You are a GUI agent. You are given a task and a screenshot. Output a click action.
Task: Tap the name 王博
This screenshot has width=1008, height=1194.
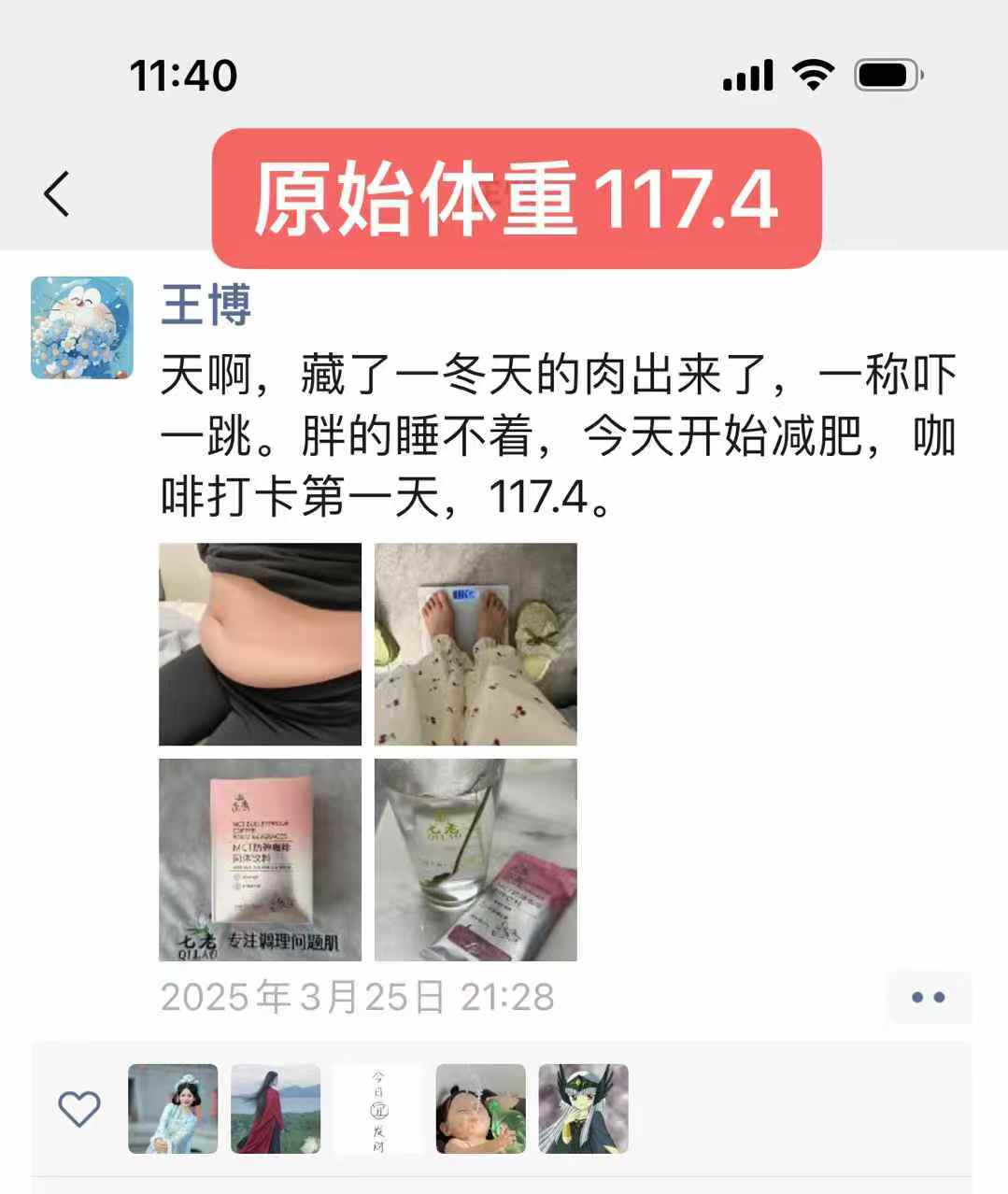[206, 306]
